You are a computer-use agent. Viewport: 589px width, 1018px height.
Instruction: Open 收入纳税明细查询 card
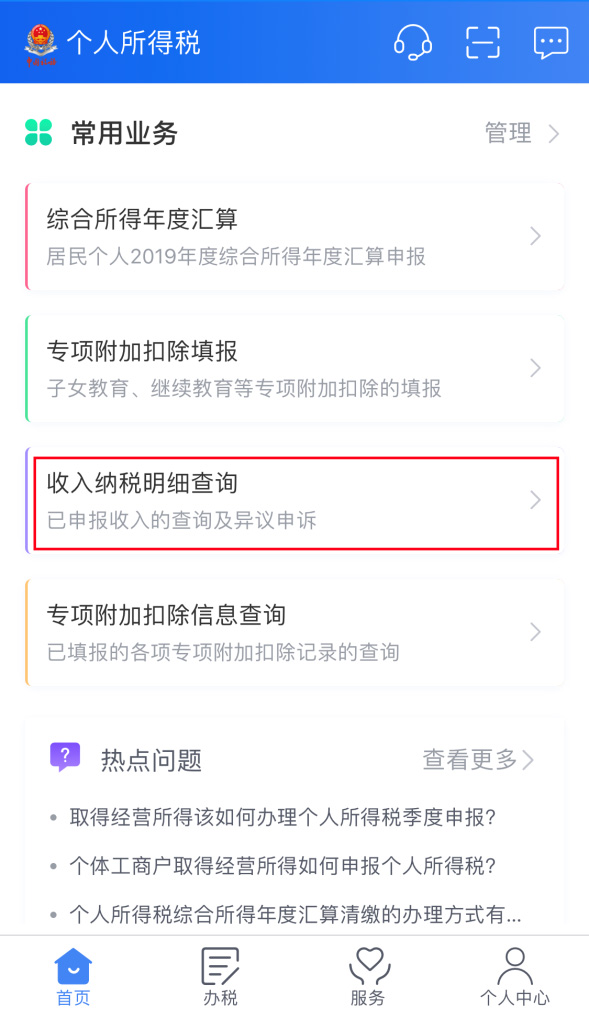294,501
